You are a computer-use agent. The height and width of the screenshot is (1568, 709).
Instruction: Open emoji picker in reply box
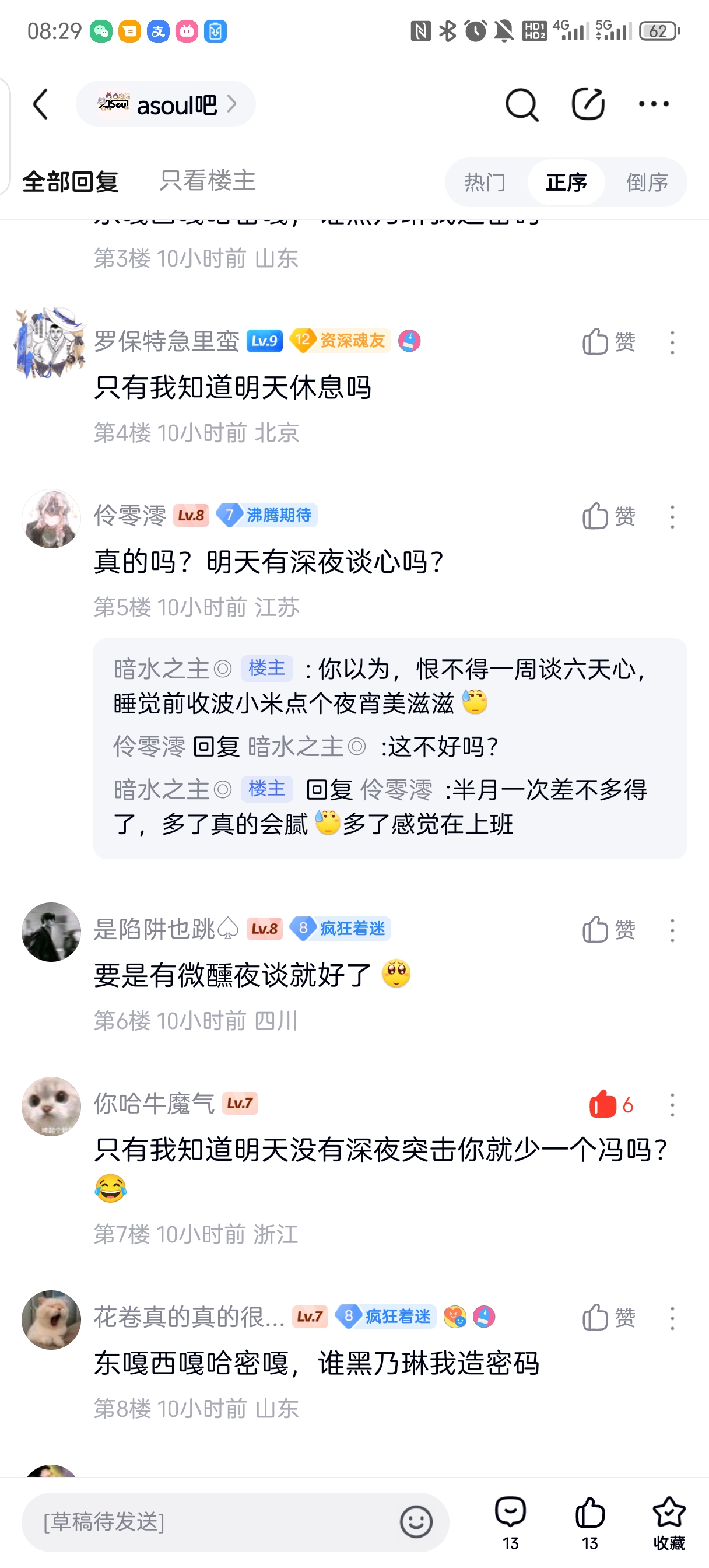click(416, 1521)
